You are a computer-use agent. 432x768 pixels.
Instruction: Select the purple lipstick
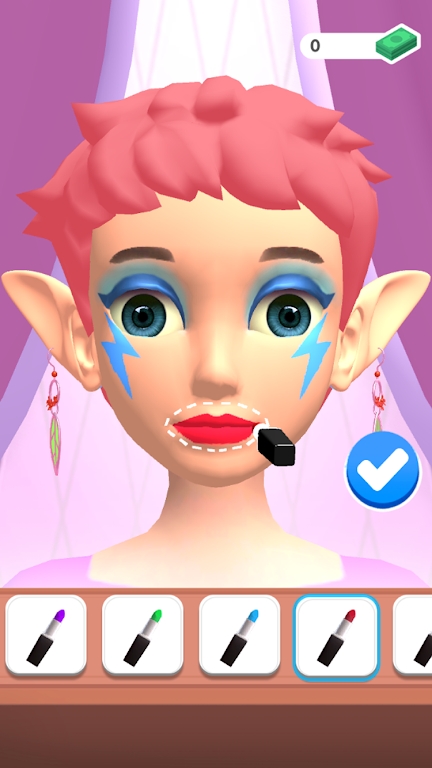(x=46, y=635)
